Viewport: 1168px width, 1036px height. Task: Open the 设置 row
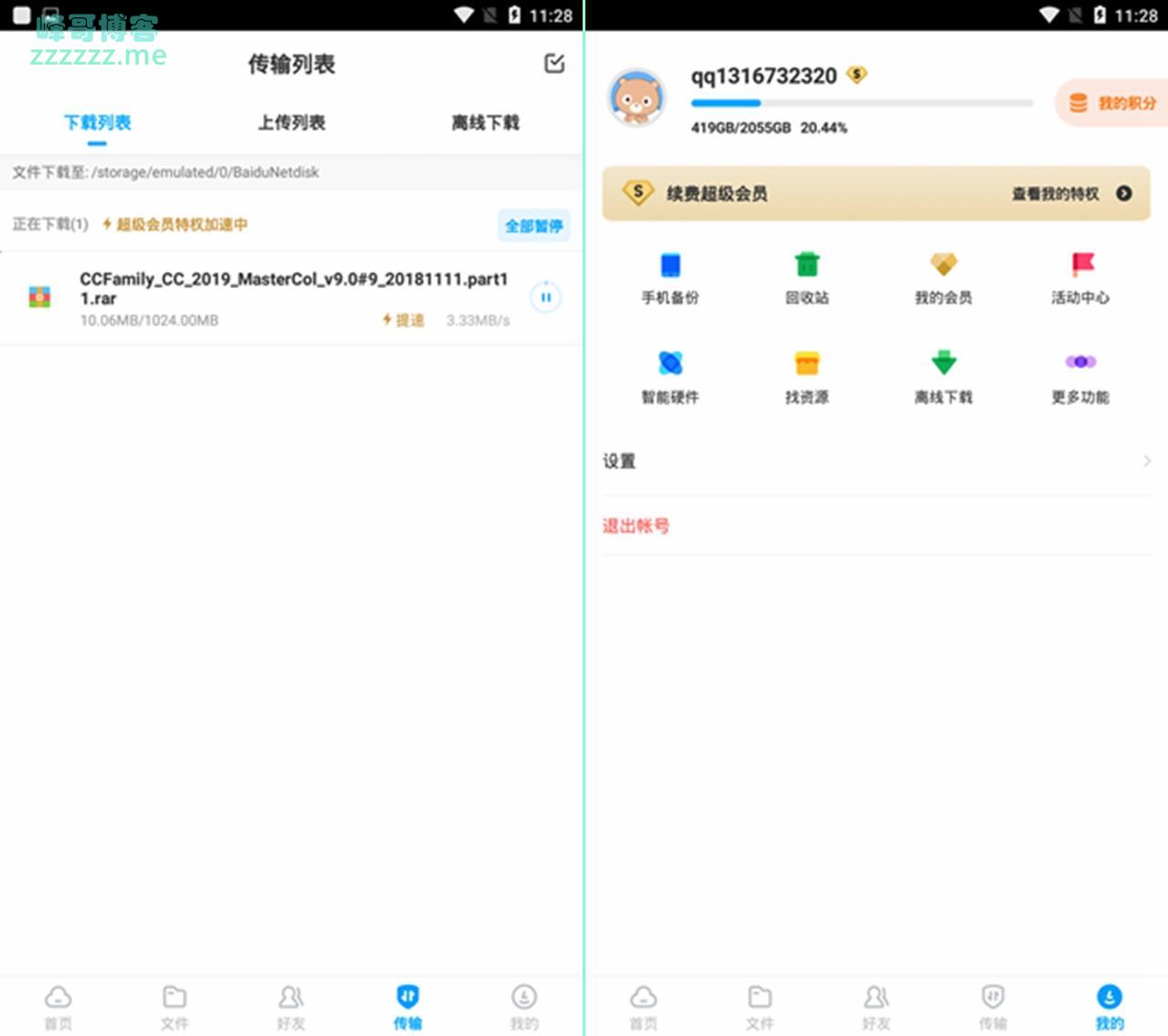pos(875,461)
